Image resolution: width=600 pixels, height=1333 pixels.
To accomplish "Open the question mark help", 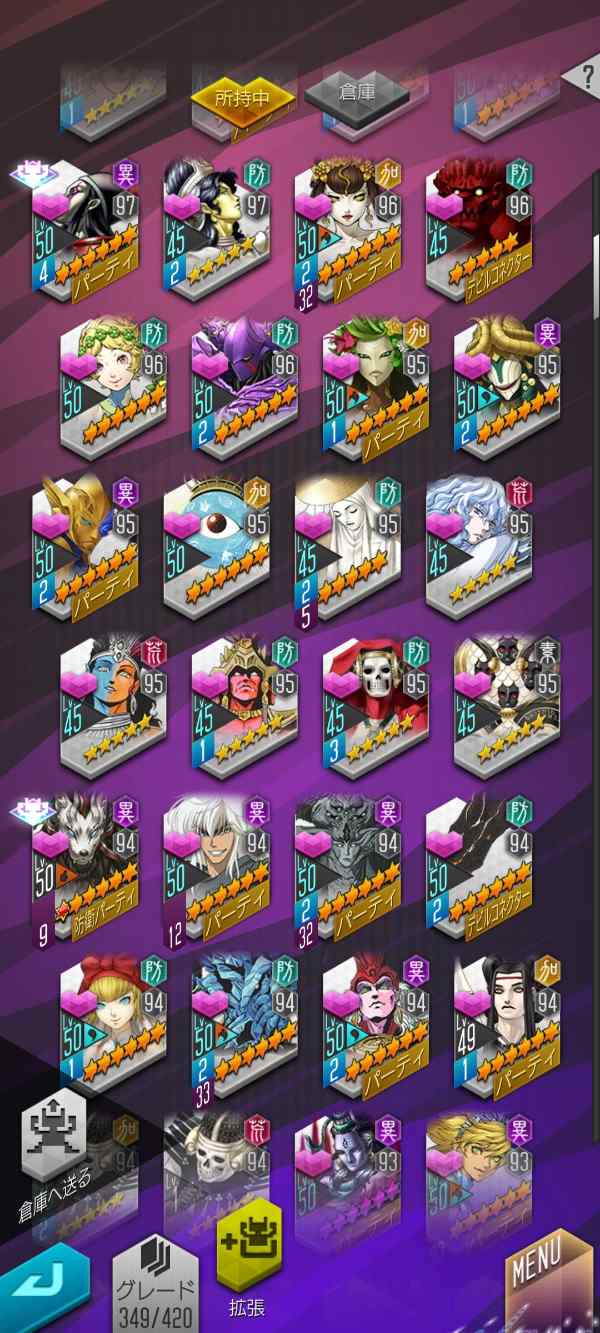I will point(579,78).
